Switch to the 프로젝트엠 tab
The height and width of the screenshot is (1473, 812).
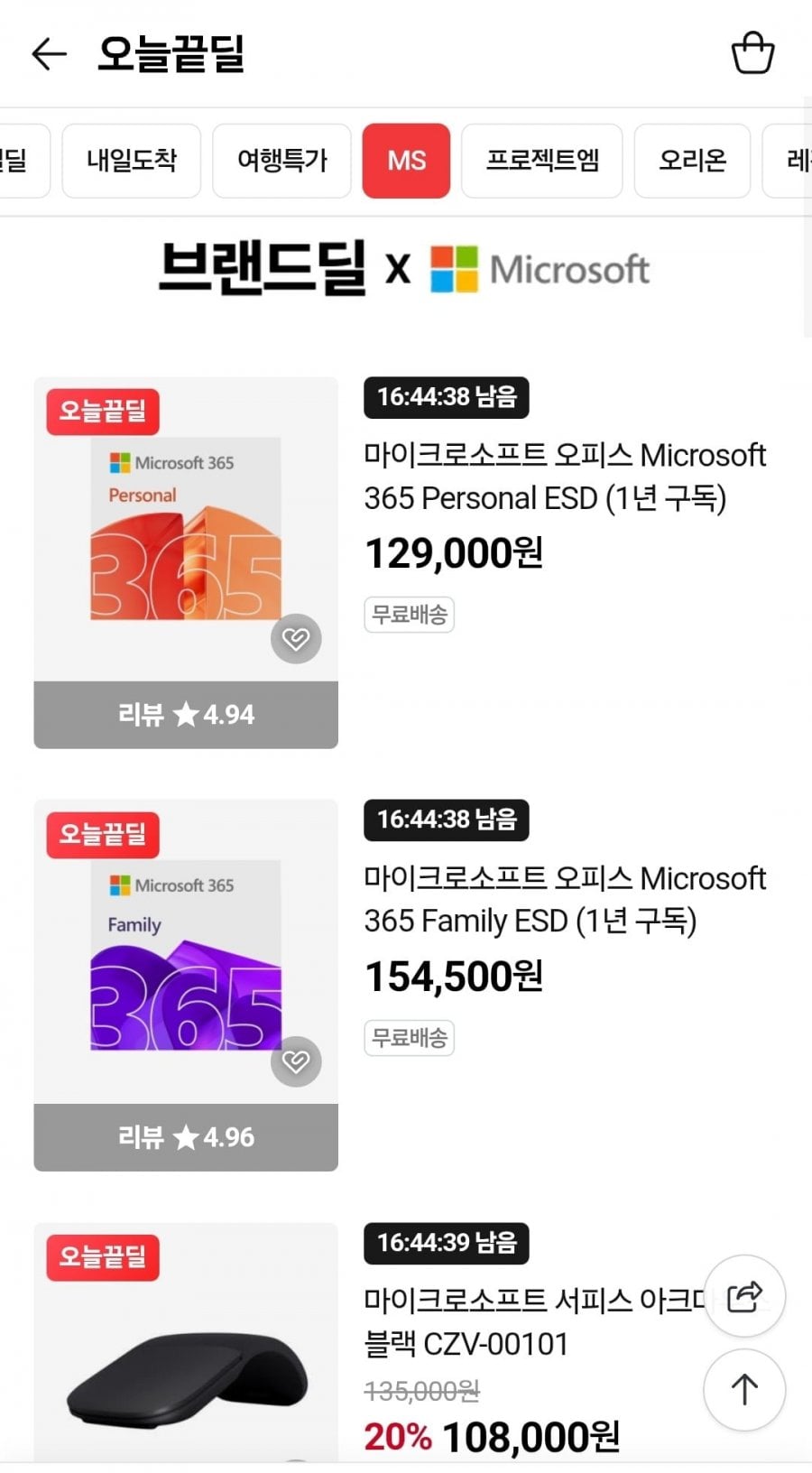(x=542, y=161)
